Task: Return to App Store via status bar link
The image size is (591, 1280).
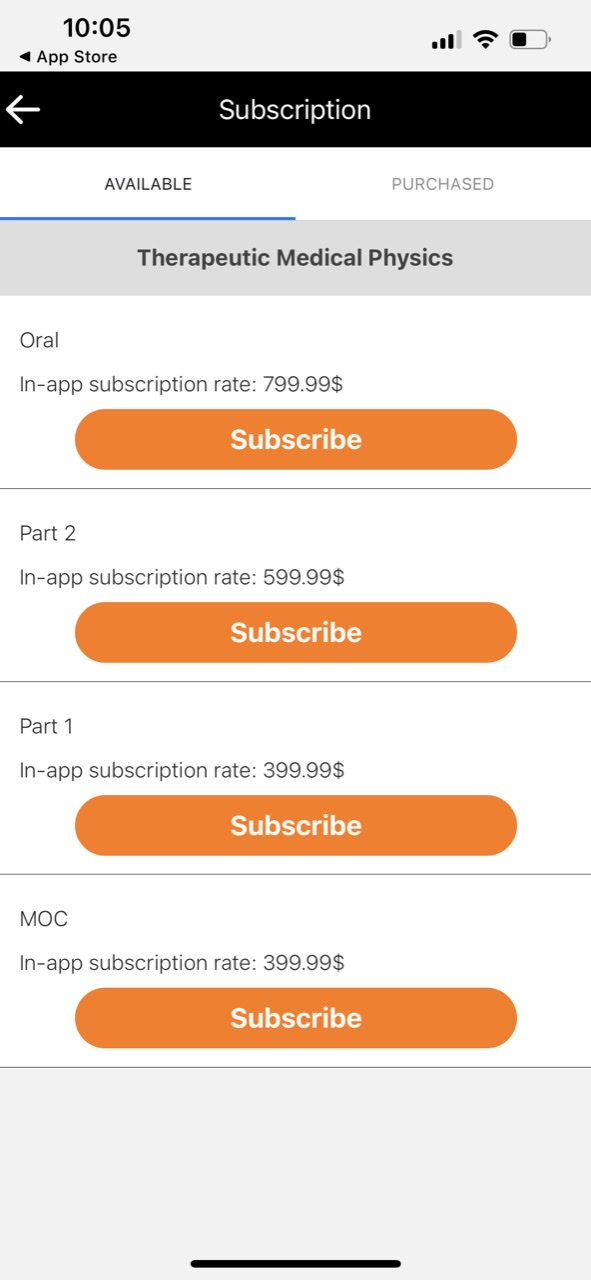Action: point(68,57)
